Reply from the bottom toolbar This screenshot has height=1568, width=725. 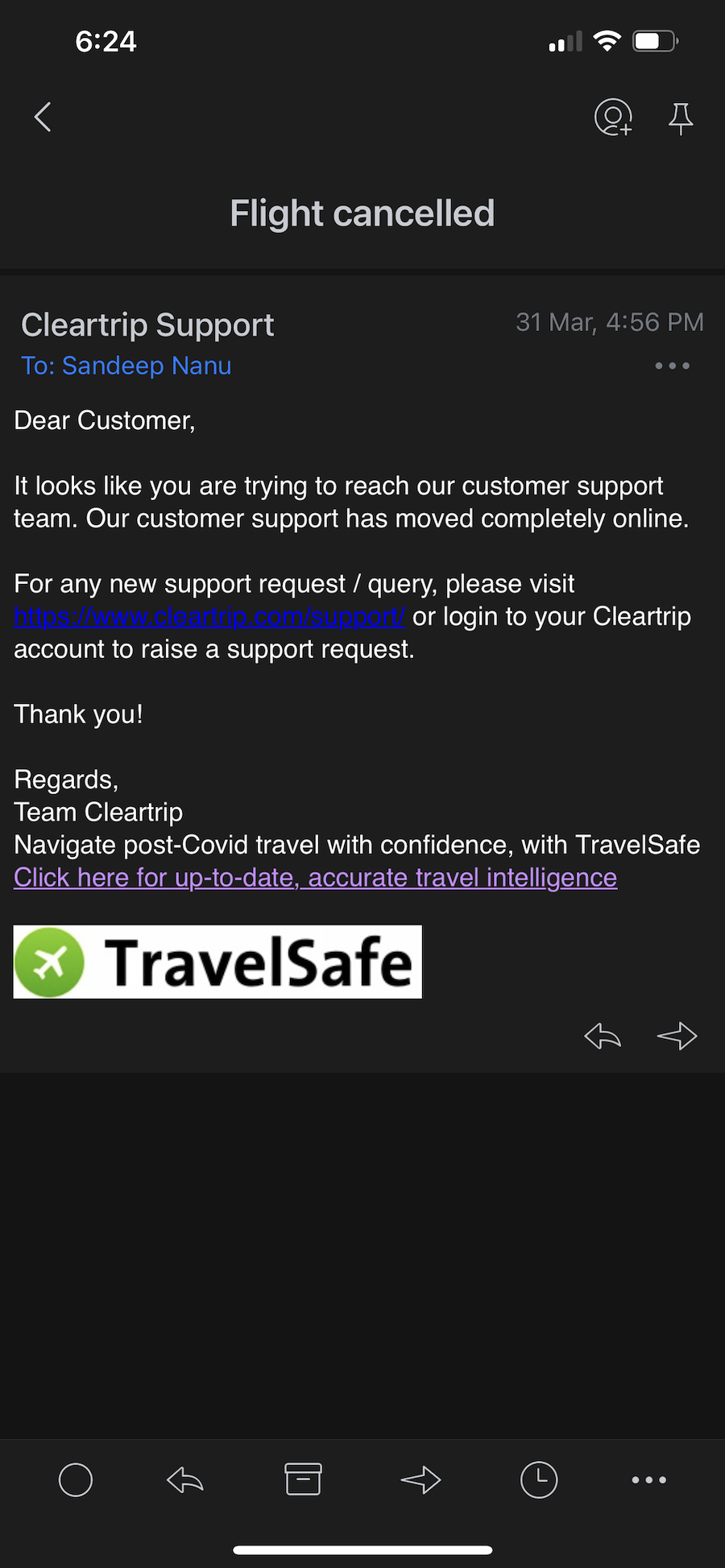(185, 1479)
